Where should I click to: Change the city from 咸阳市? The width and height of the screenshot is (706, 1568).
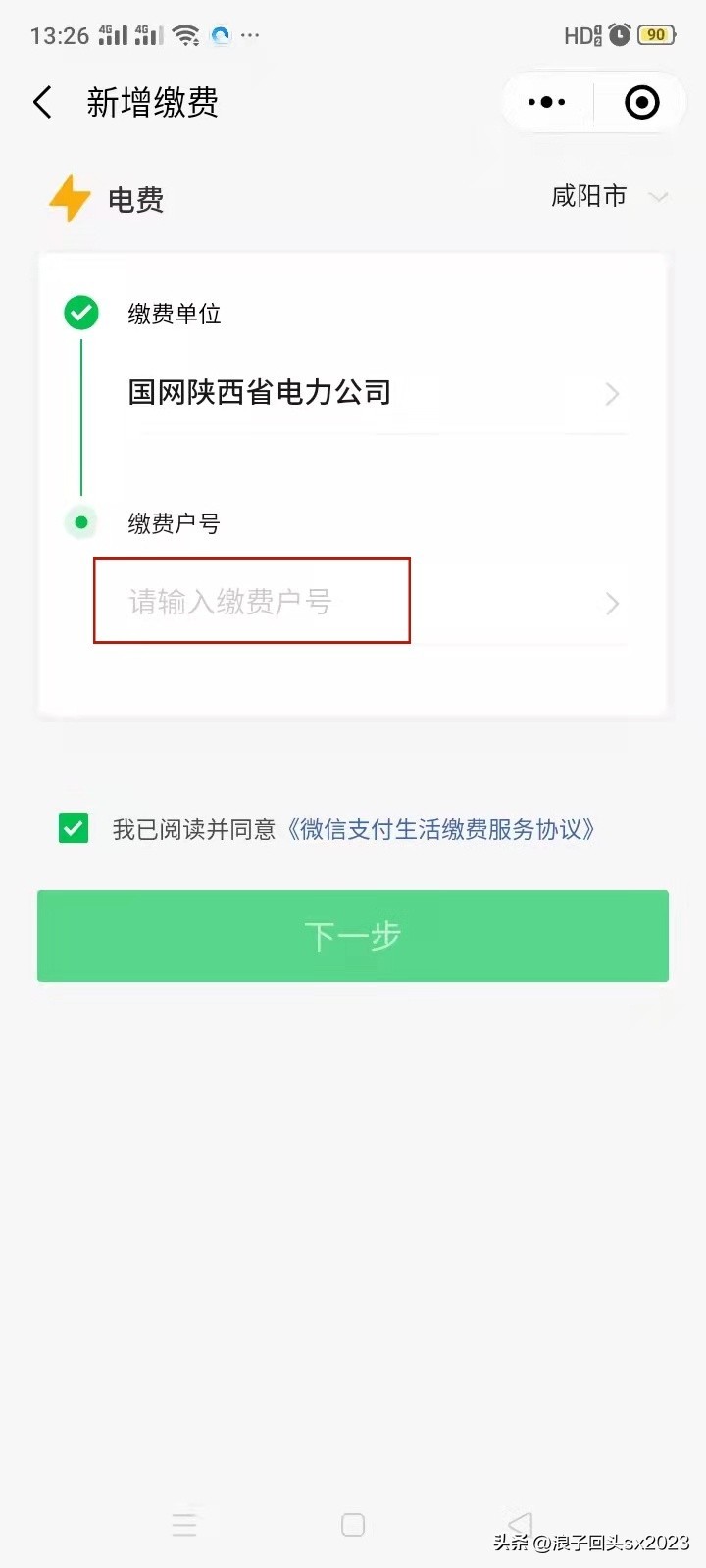608,197
